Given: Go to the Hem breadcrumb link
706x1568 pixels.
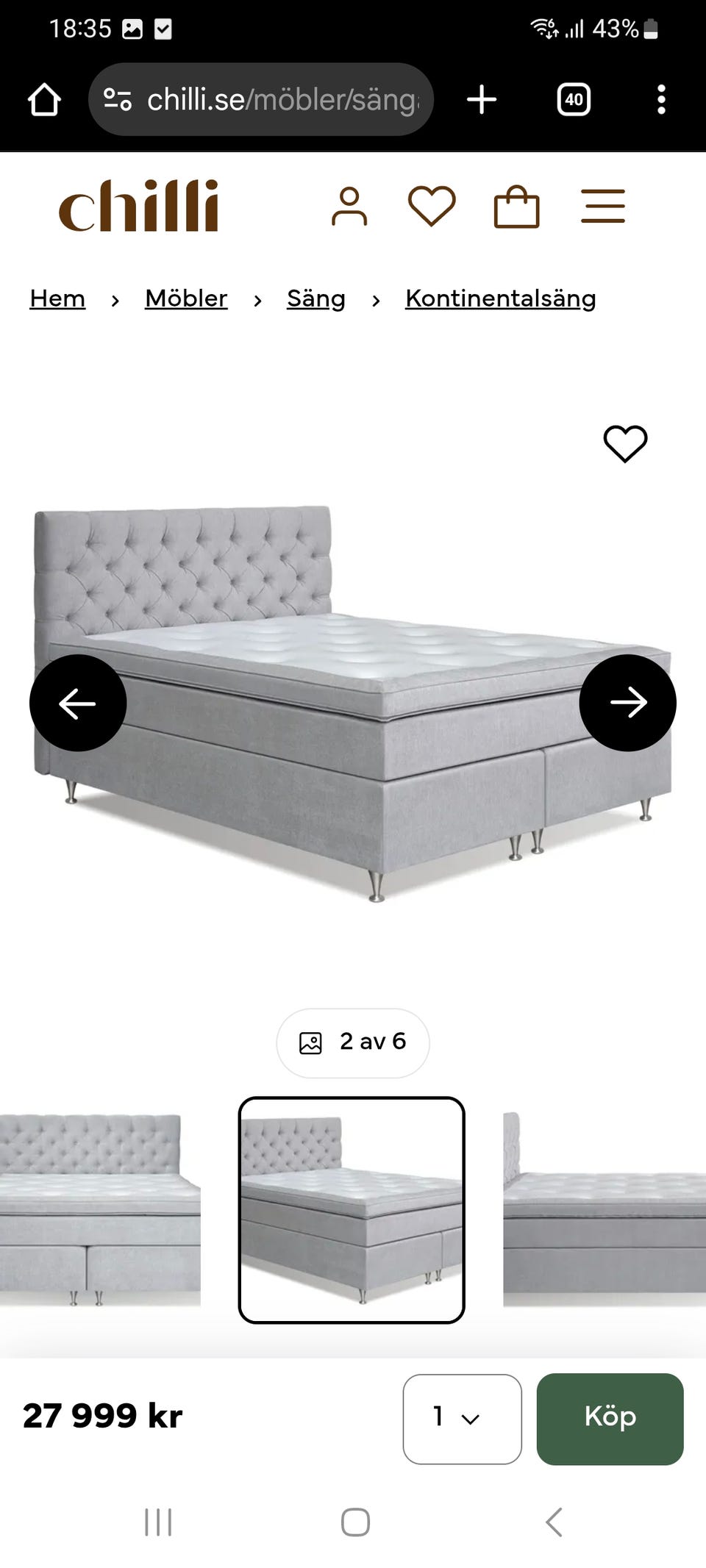Looking at the screenshot, I should tap(57, 298).
